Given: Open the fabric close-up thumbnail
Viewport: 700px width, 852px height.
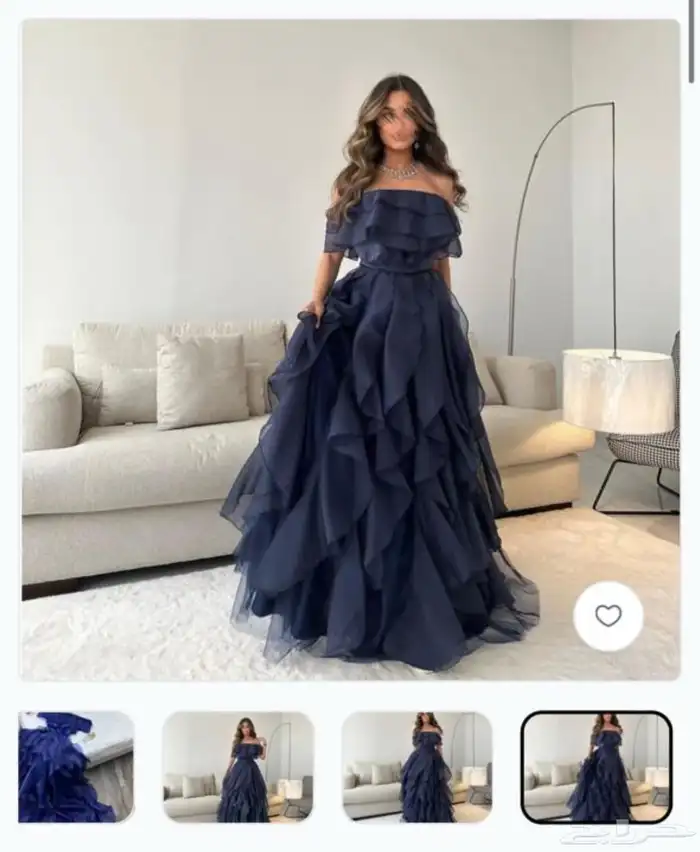Looking at the screenshot, I should click(x=76, y=766).
